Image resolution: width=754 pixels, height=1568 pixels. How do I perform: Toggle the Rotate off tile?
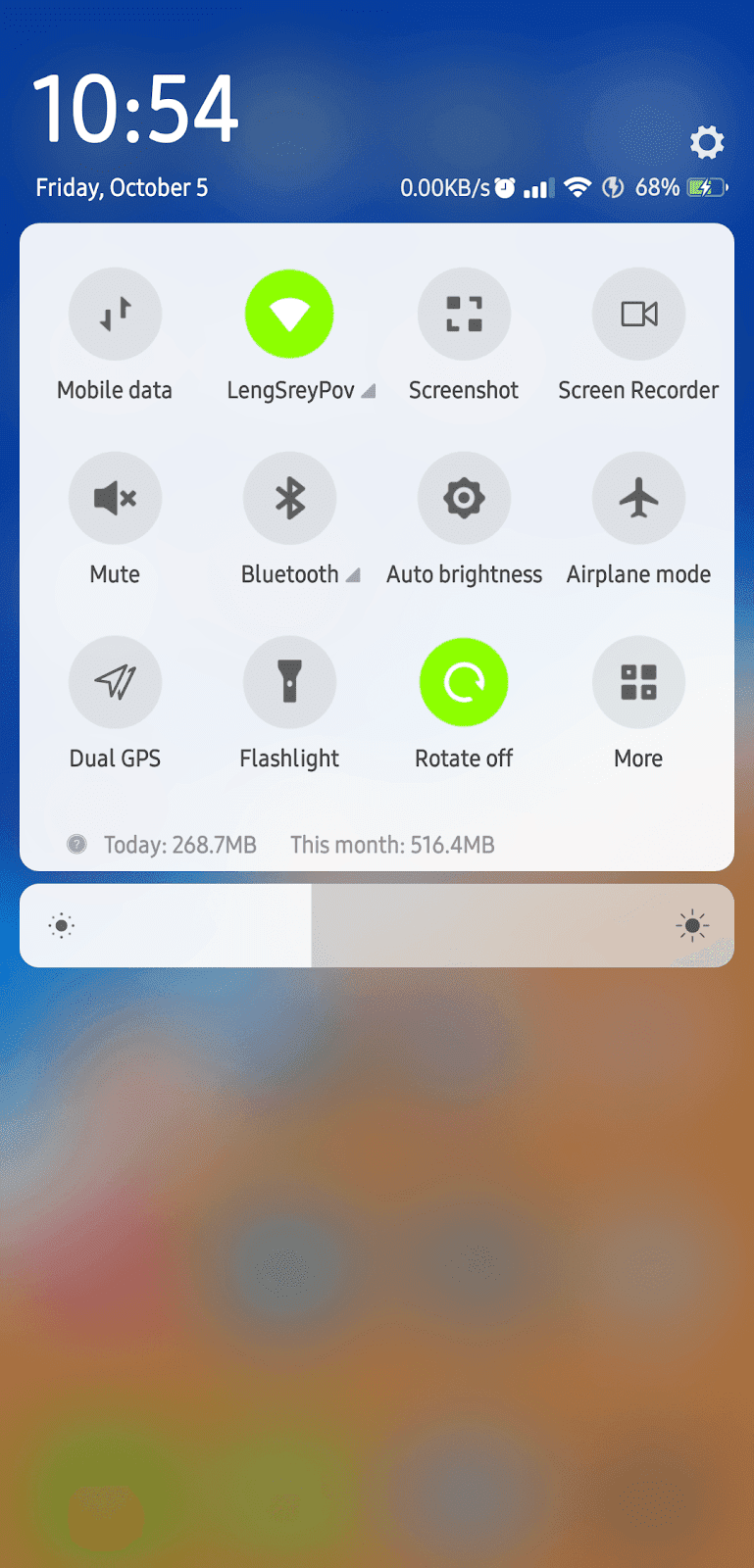pos(464,682)
